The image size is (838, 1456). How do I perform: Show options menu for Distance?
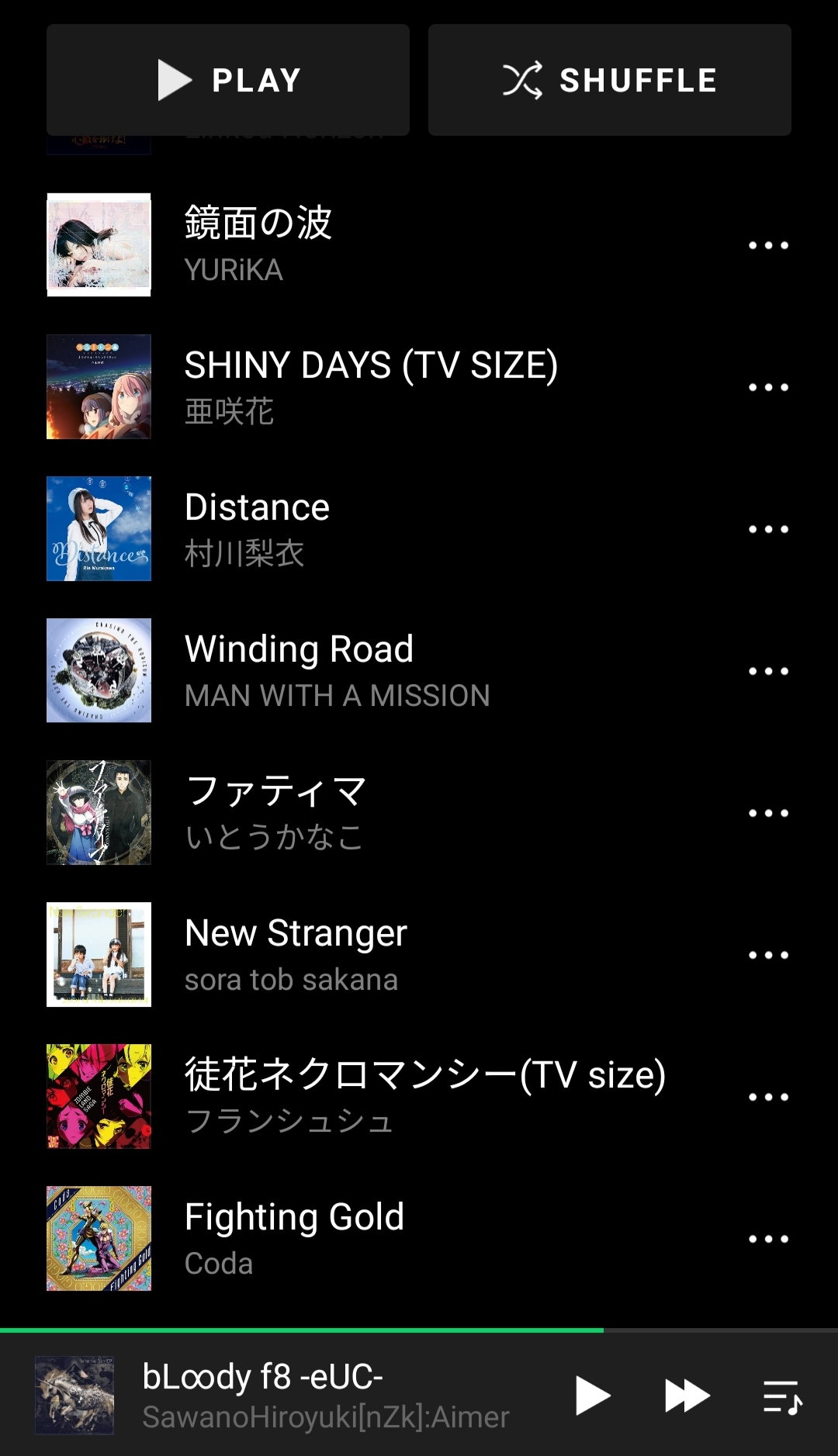tap(768, 529)
